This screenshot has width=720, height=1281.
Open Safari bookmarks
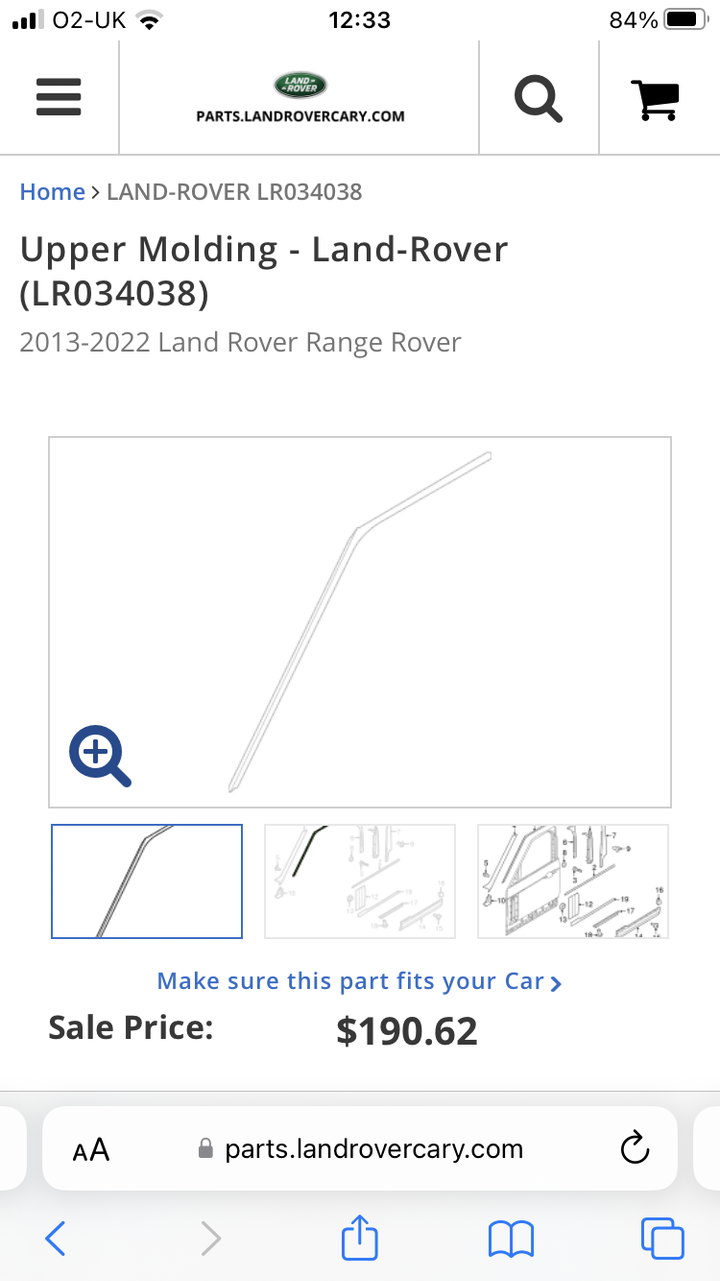click(511, 1239)
